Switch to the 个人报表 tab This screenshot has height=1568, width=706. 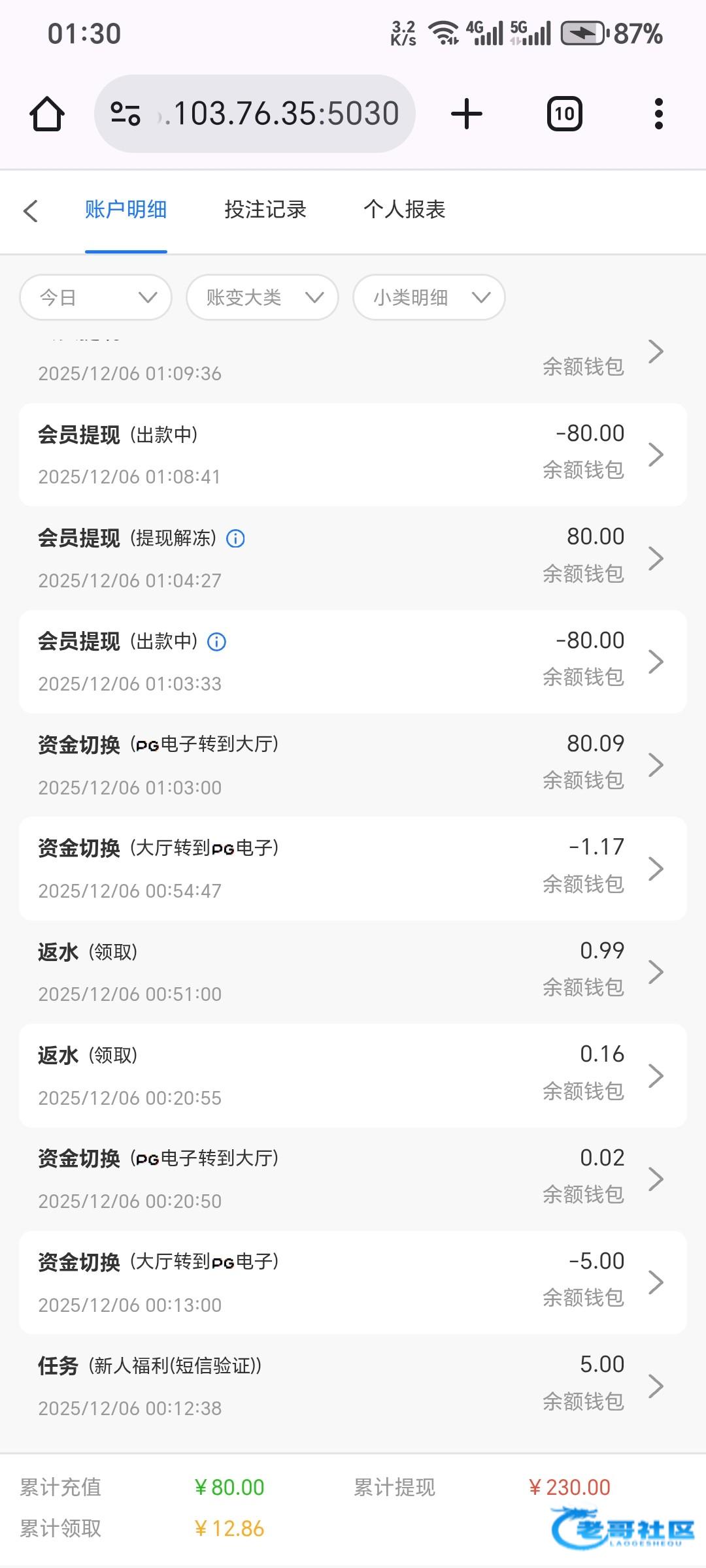coord(405,209)
